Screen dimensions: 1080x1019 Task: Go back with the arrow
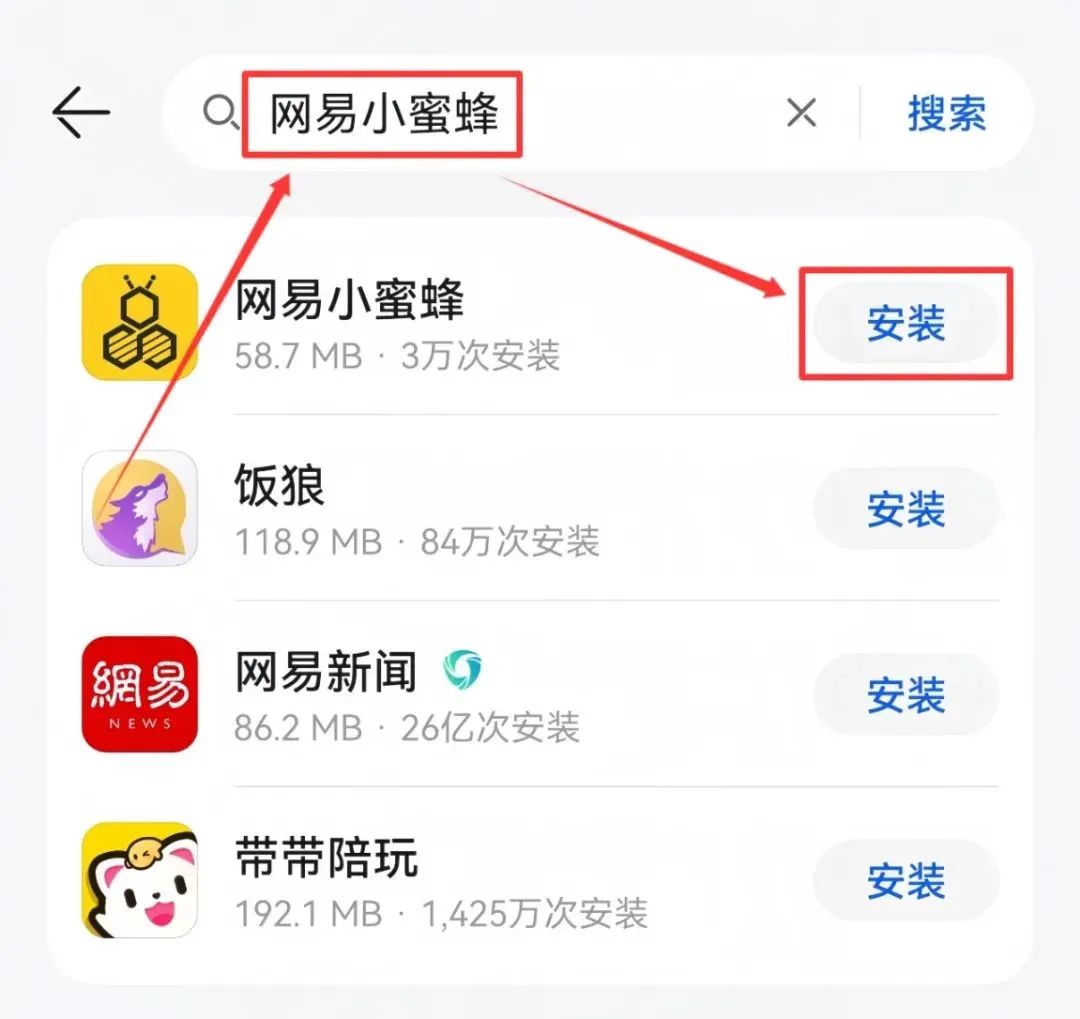point(81,112)
